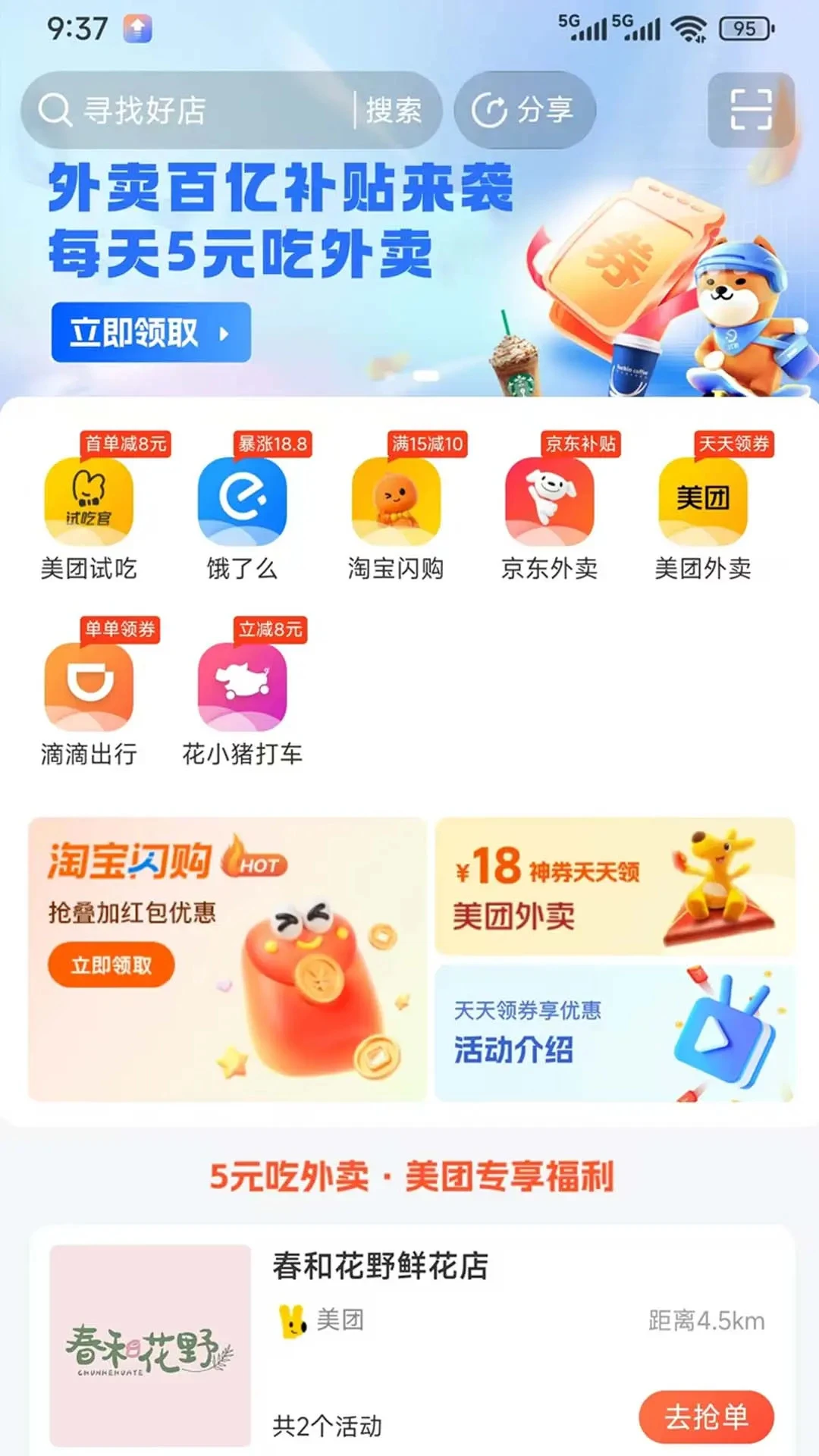
Task: Open 美团试吃
Action: point(89,502)
